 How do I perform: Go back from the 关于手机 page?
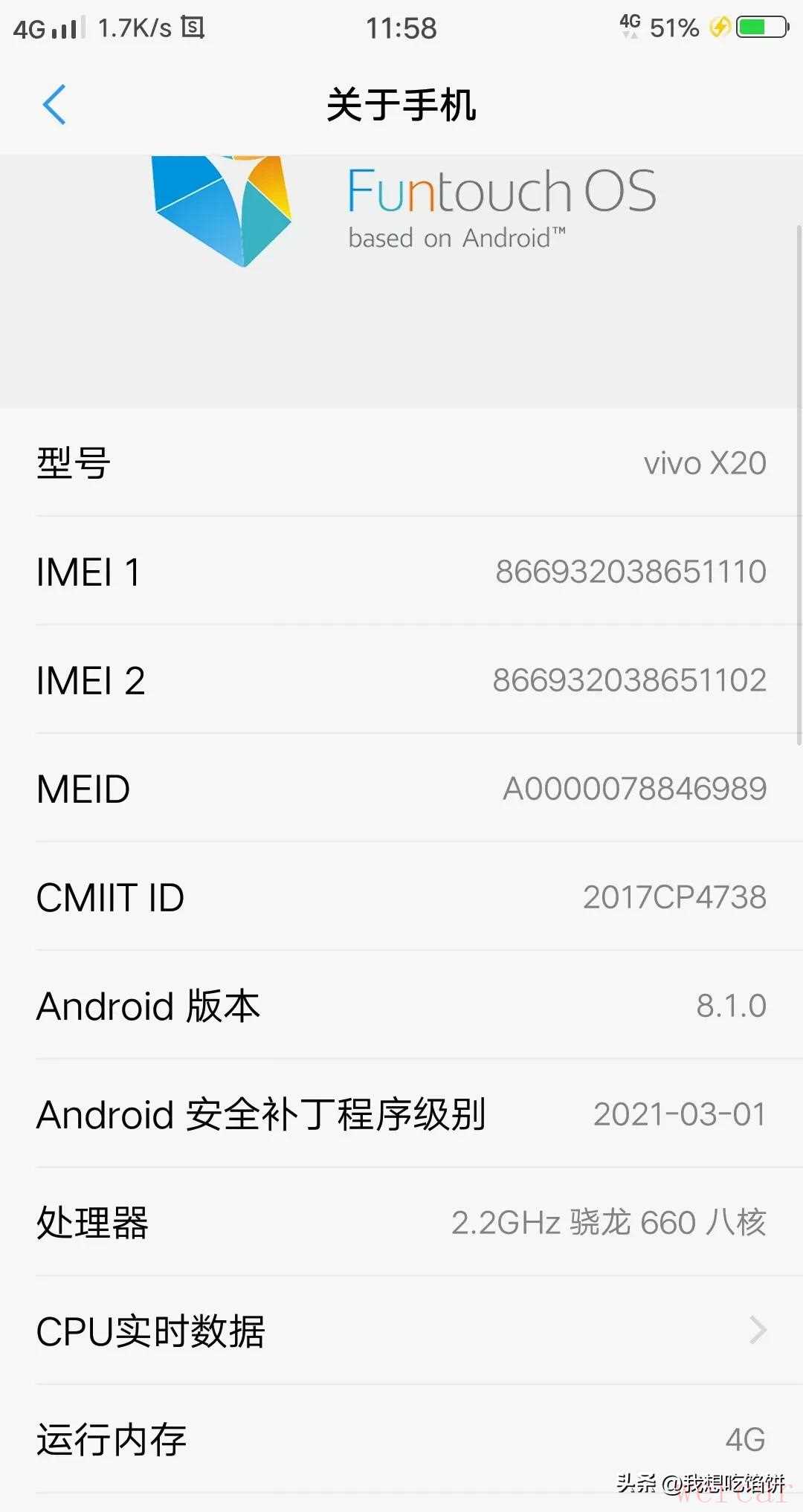(54, 105)
